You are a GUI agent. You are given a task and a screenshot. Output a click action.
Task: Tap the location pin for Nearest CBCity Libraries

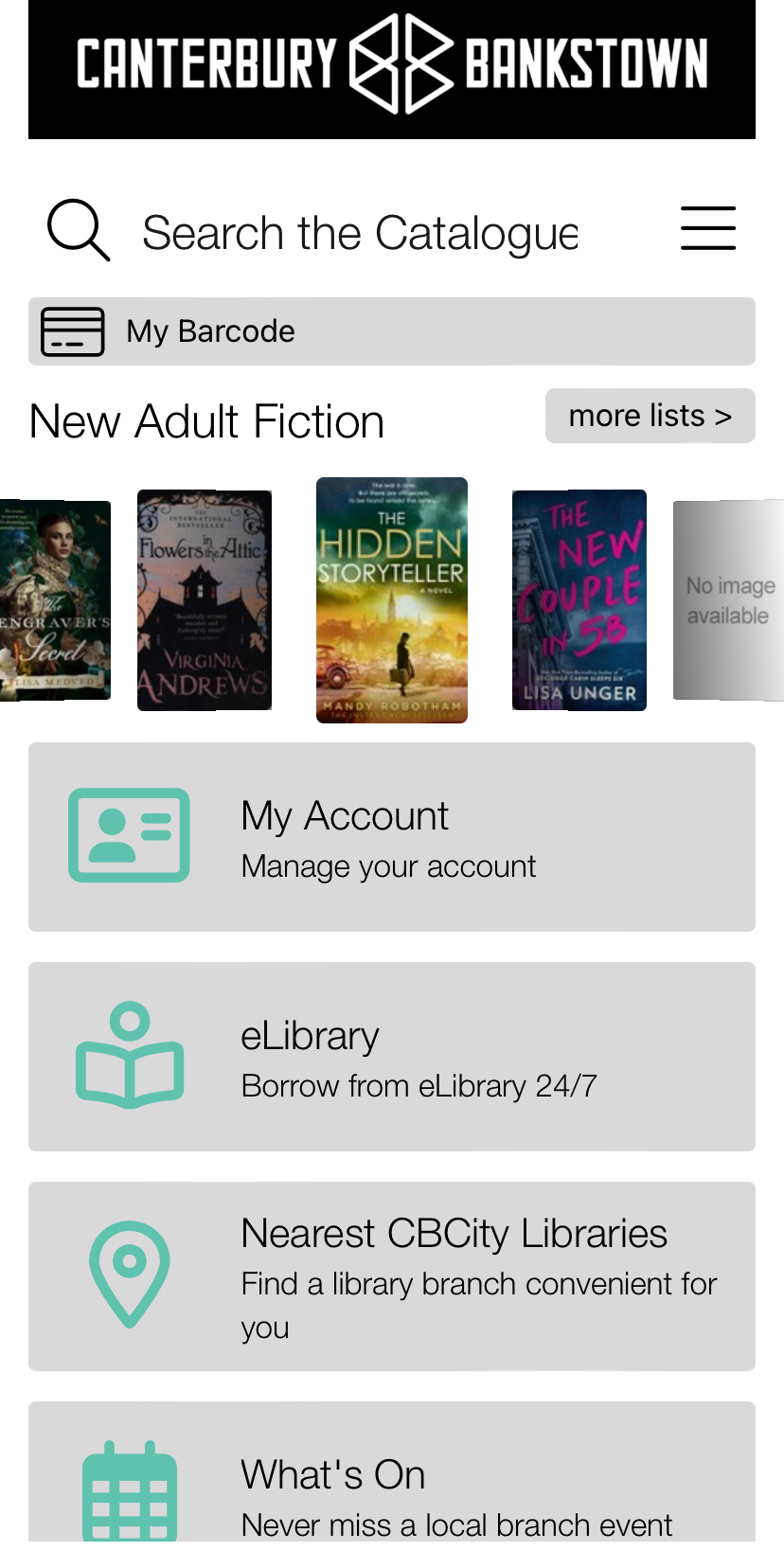pyautogui.click(x=130, y=1274)
